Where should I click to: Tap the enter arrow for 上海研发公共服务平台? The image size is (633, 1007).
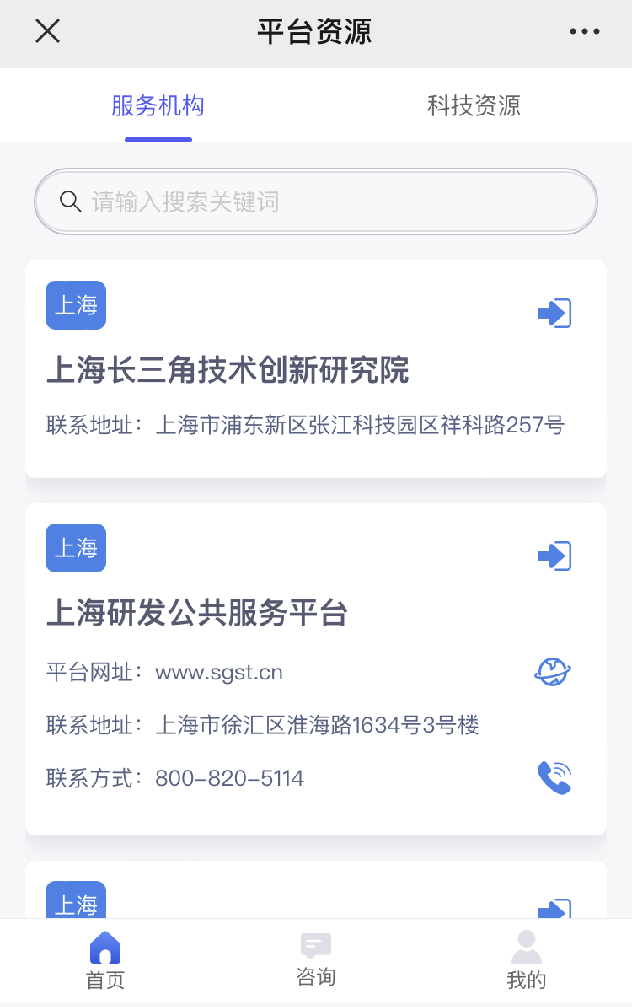point(554,555)
